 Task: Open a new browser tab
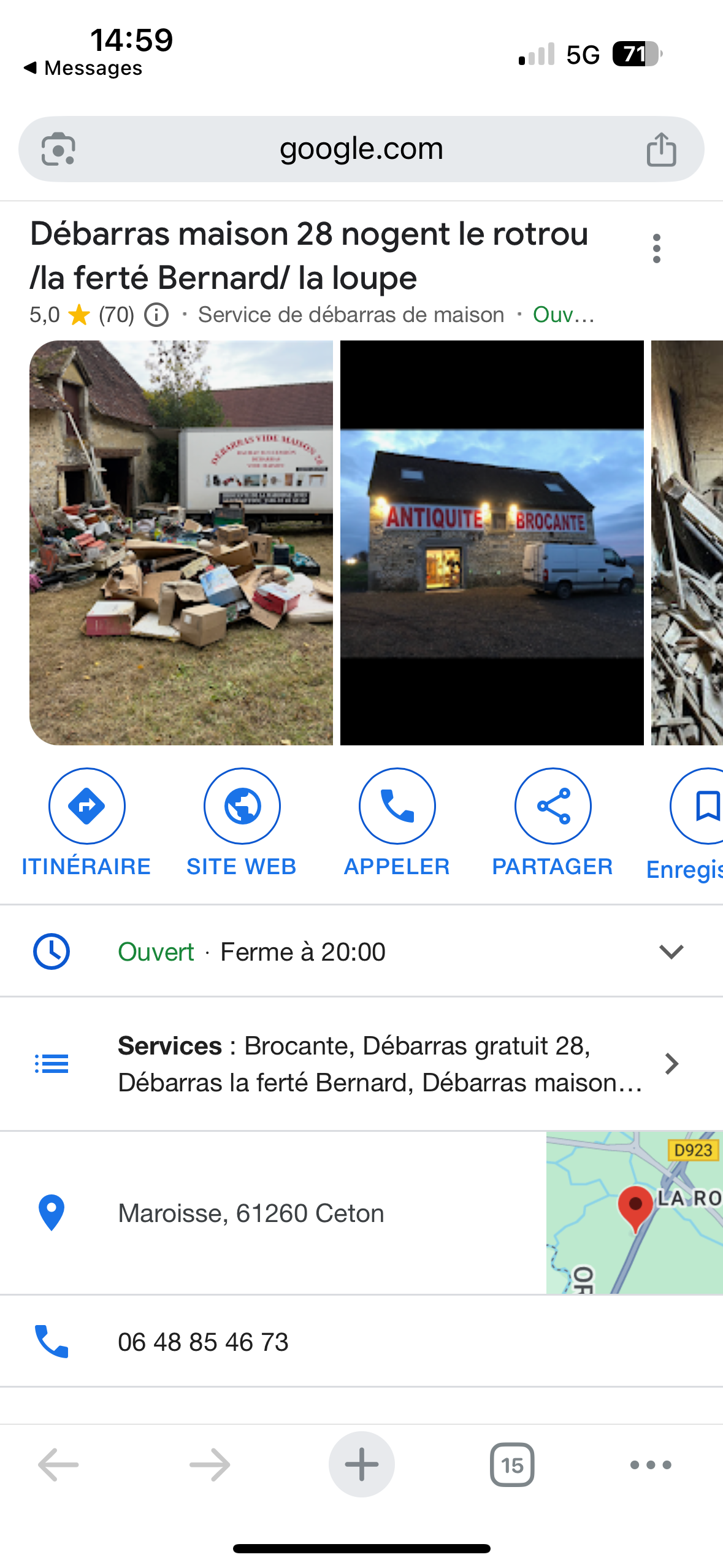361,1464
